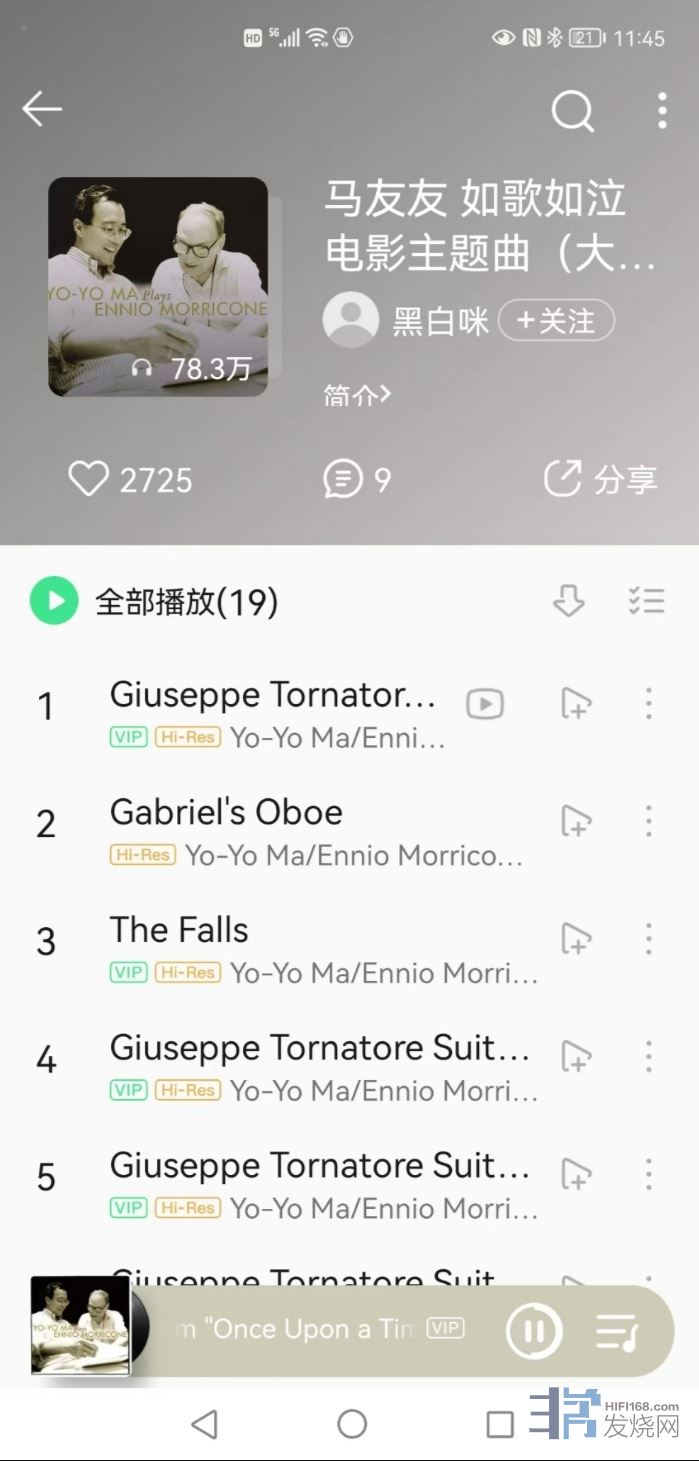Go back using the top-left arrow

(x=42, y=109)
